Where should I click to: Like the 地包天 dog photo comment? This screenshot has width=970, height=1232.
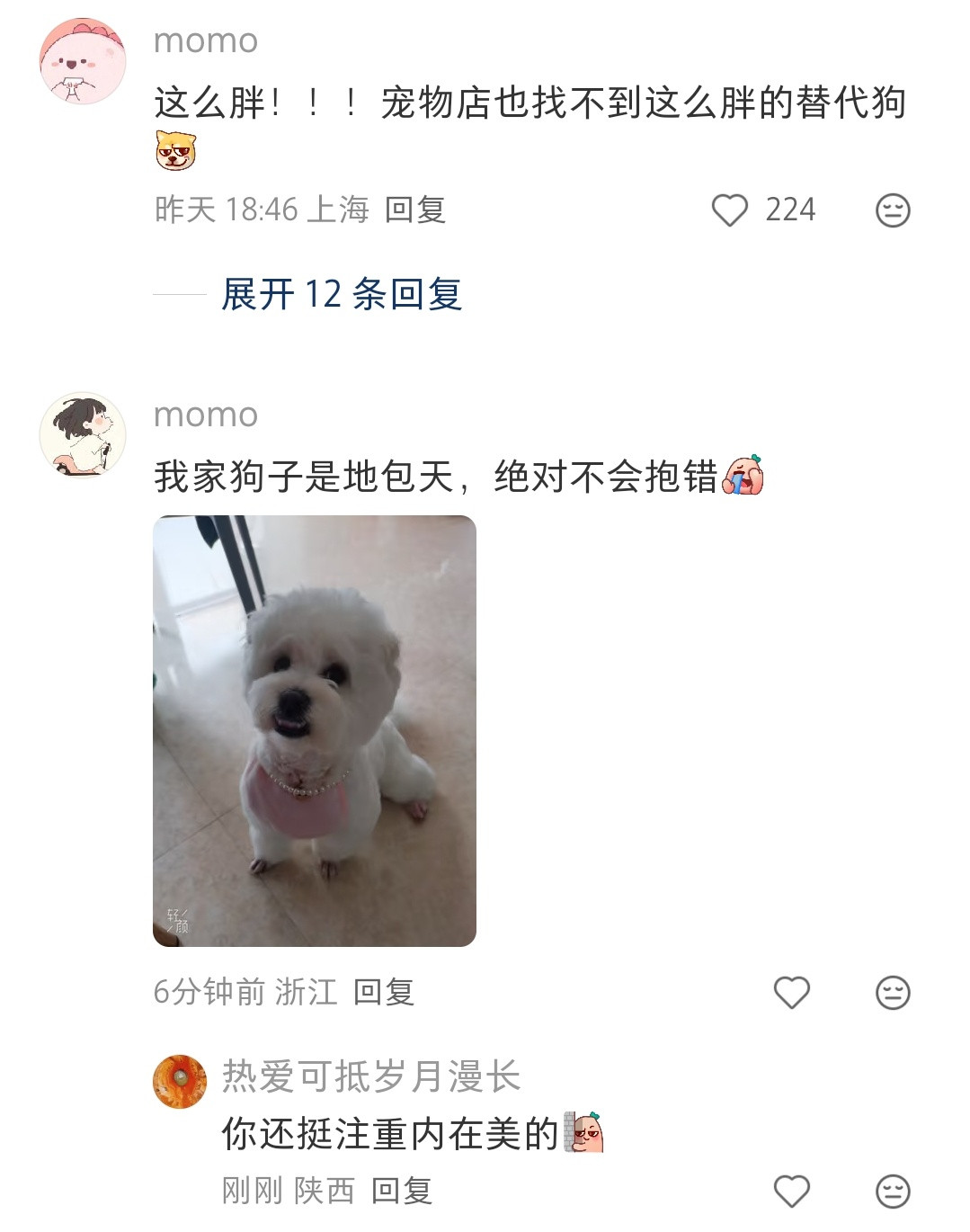point(790,994)
